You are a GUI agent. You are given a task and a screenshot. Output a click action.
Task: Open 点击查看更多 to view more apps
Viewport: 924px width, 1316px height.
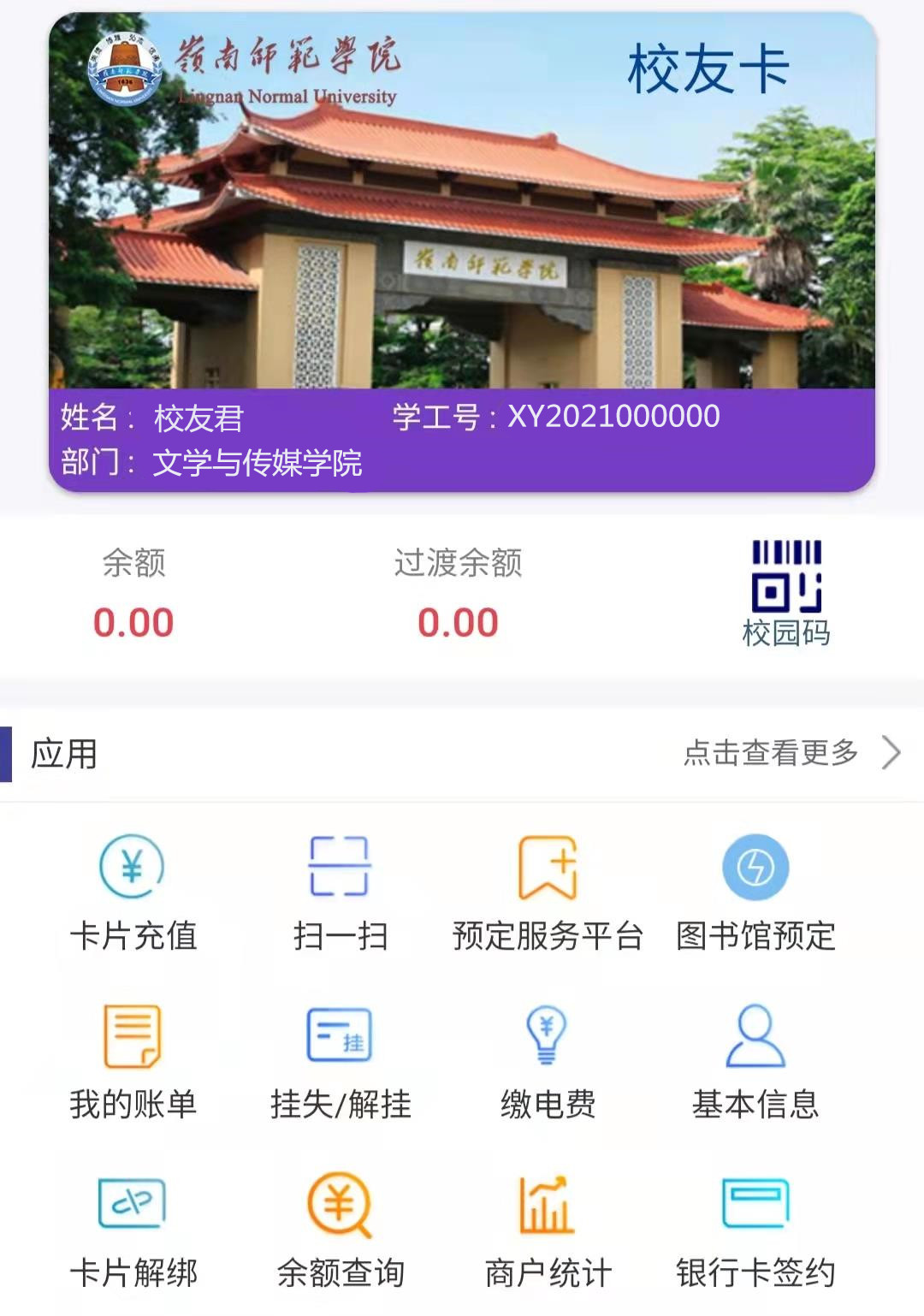tap(791, 753)
